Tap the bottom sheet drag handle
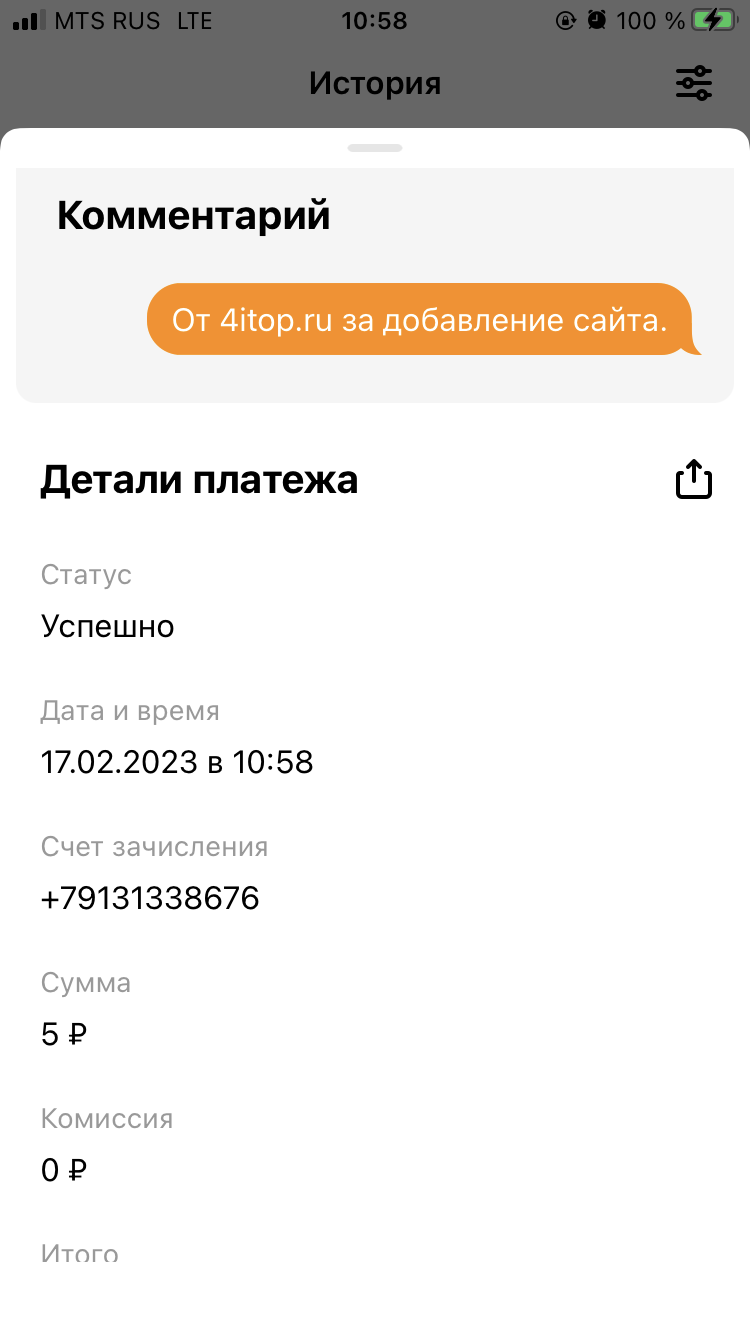The image size is (750, 1334). pos(375,148)
